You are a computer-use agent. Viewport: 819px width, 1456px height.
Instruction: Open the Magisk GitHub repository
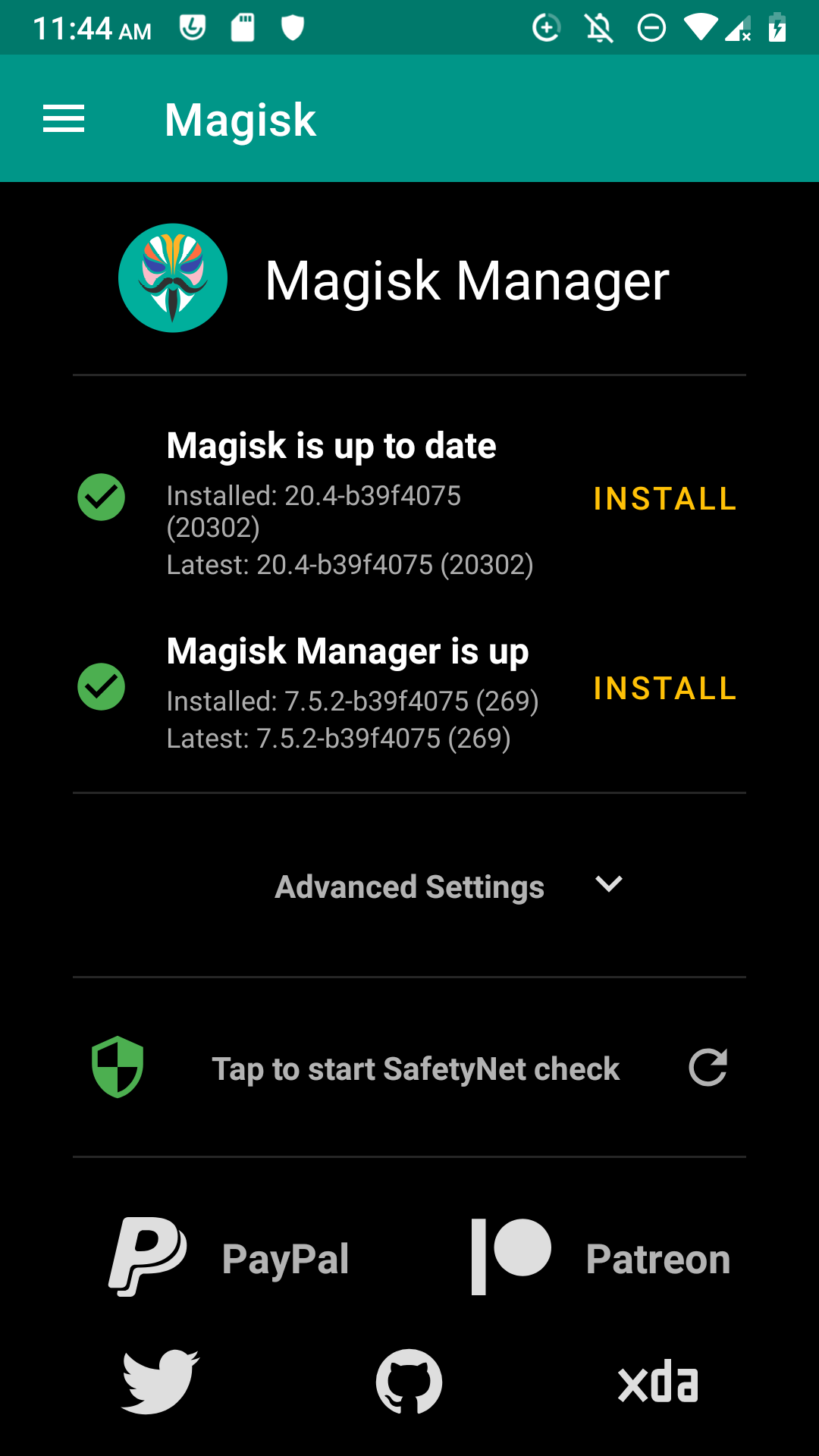click(x=409, y=1380)
